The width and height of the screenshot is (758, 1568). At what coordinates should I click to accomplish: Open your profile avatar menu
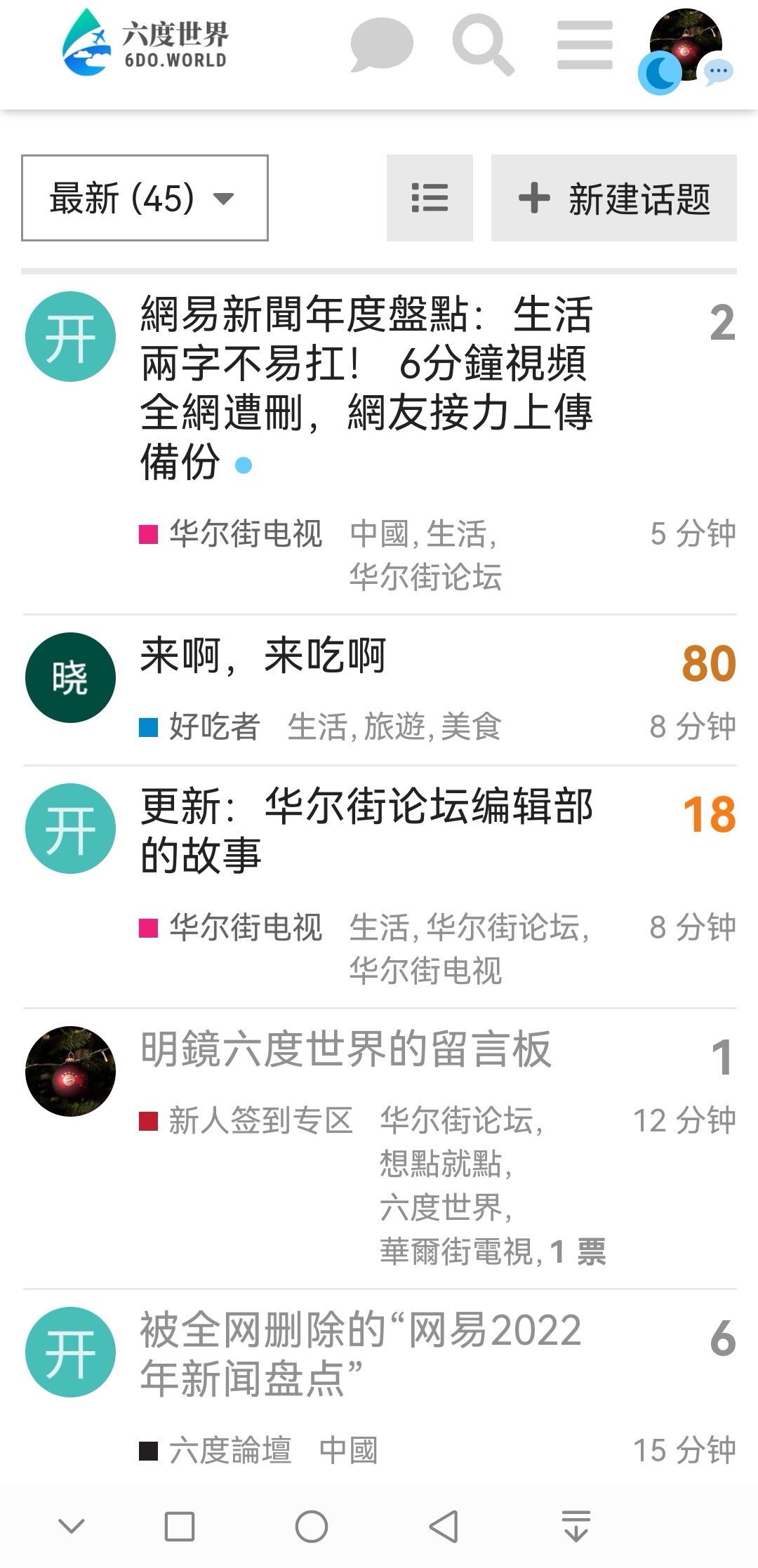tap(686, 46)
